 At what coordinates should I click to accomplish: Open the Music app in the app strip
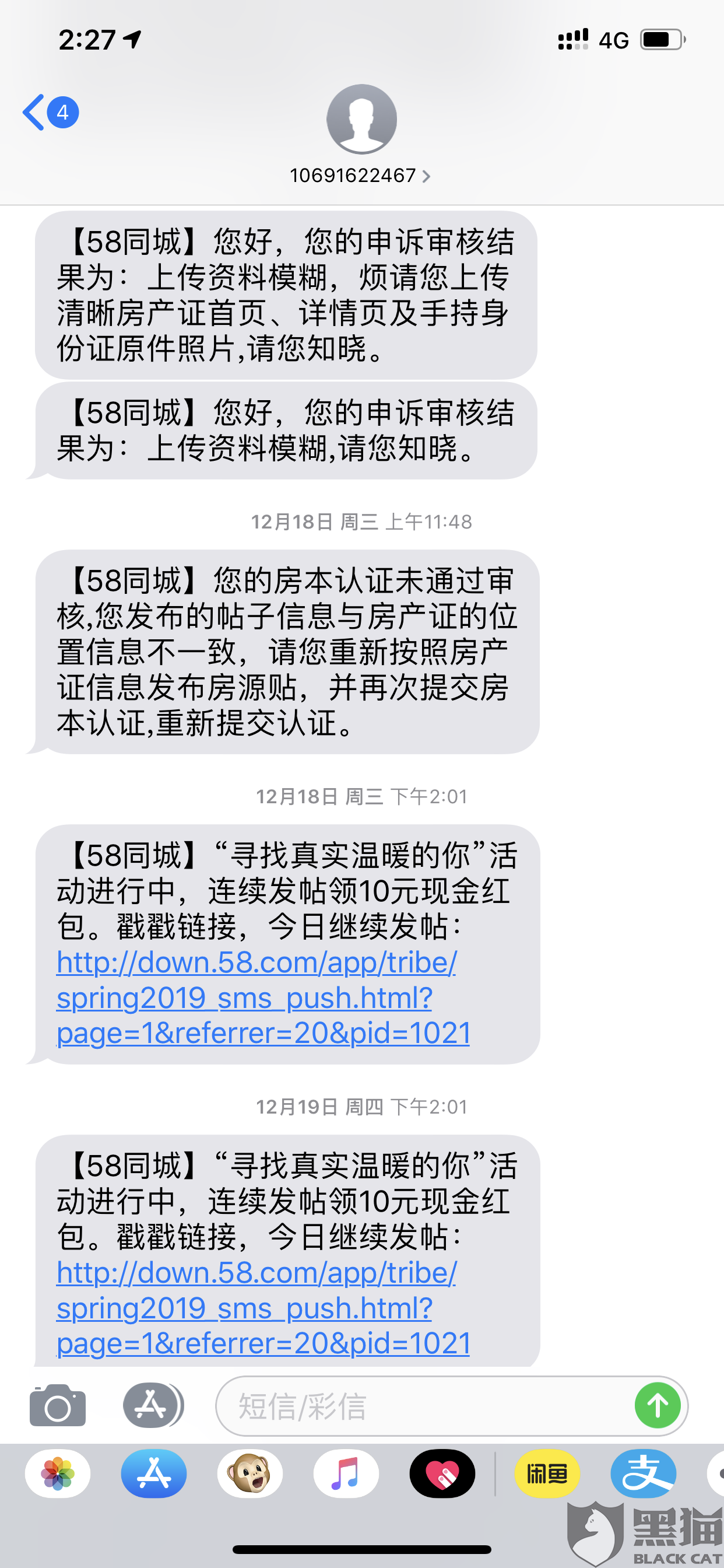click(x=346, y=1473)
